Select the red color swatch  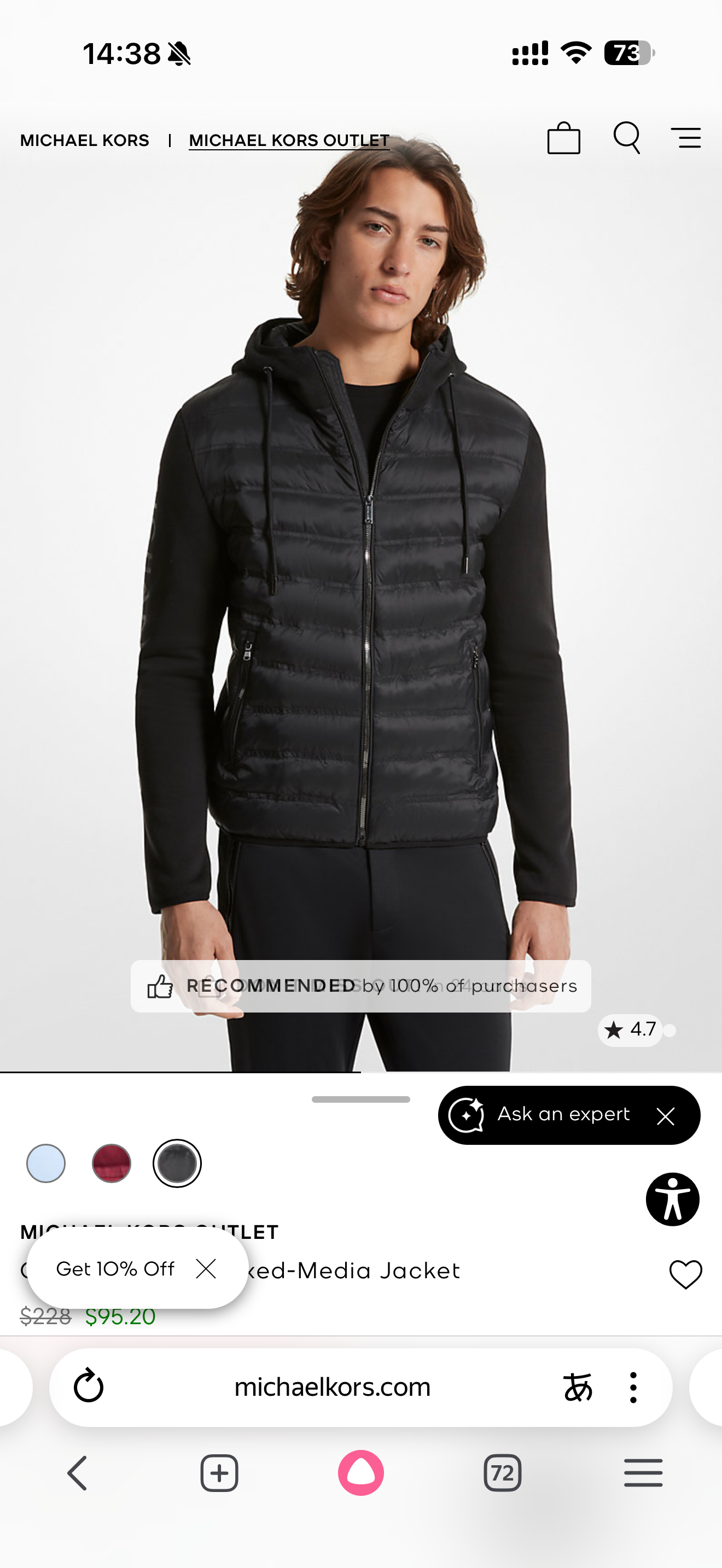(x=112, y=1163)
